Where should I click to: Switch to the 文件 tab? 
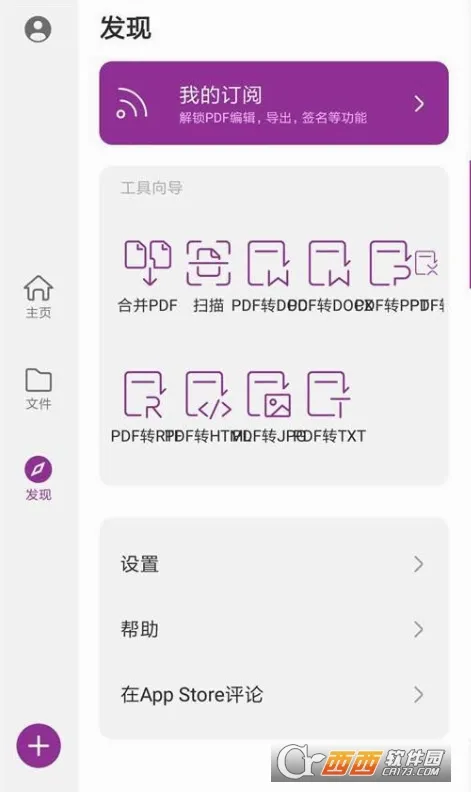[38, 388]
